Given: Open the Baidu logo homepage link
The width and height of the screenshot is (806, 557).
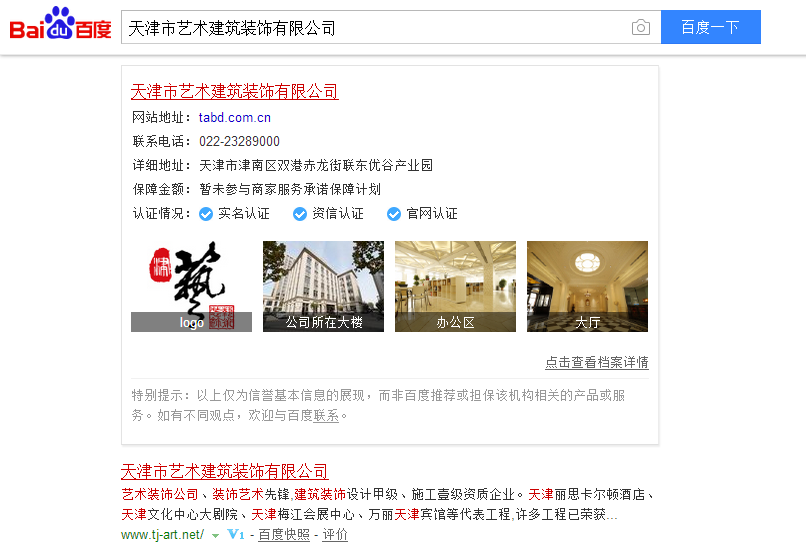Looking at the screenshot, I should [x=60, y=25].
